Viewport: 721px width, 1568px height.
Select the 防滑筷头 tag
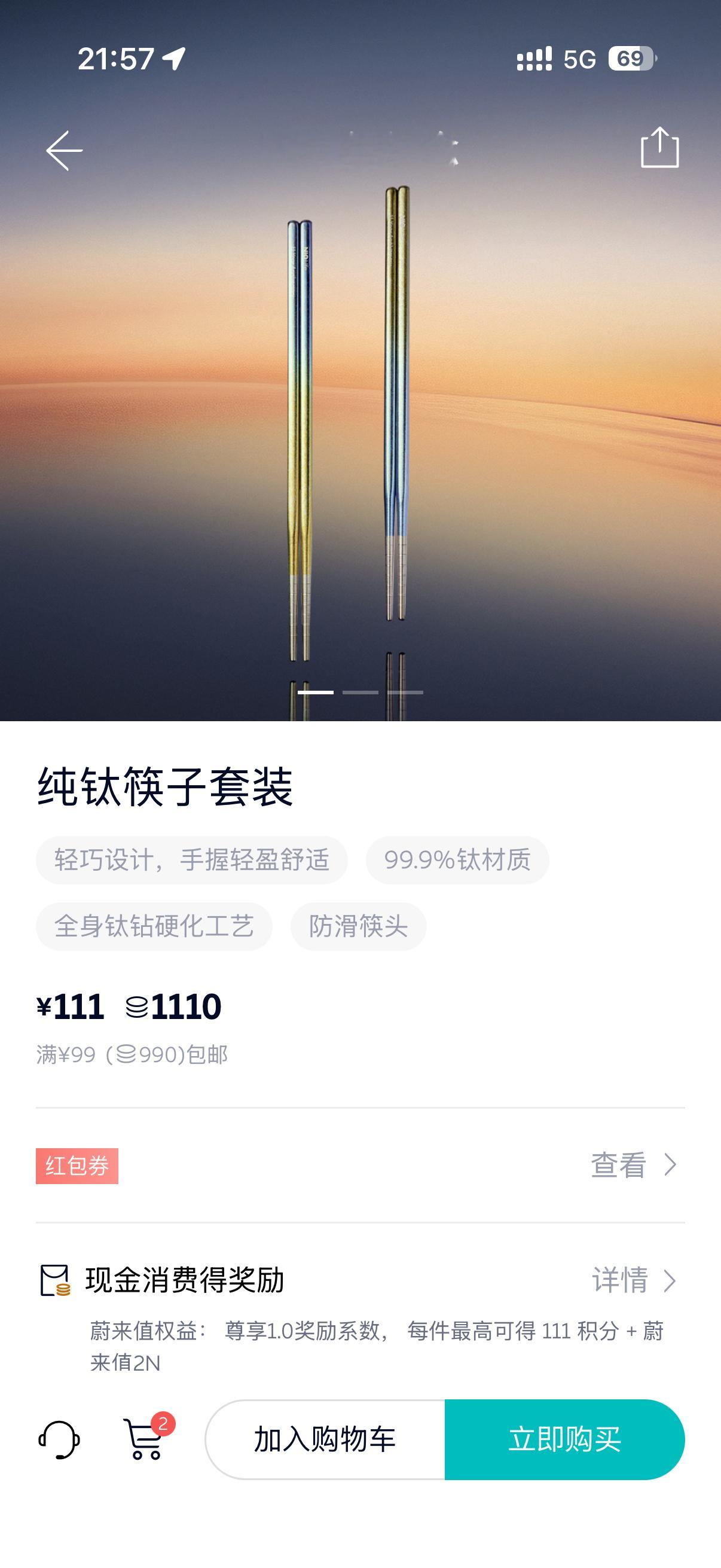(359, 926)
